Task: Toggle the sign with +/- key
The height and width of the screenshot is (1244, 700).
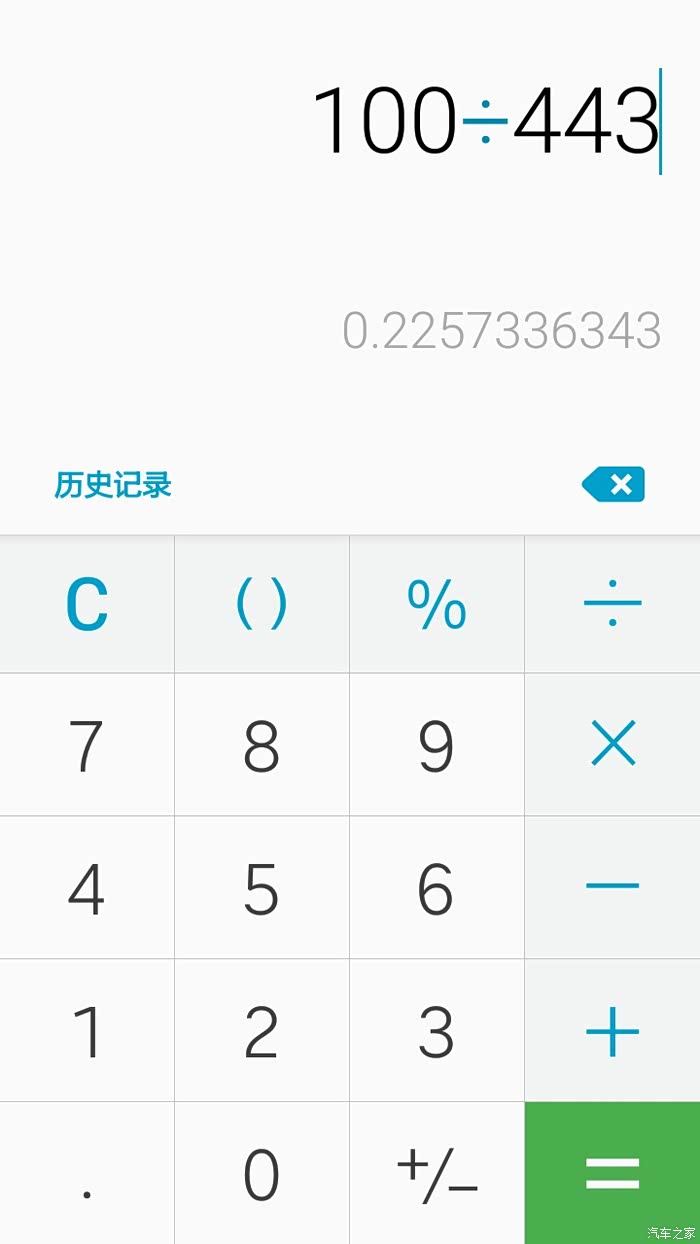Action: 436,1174
